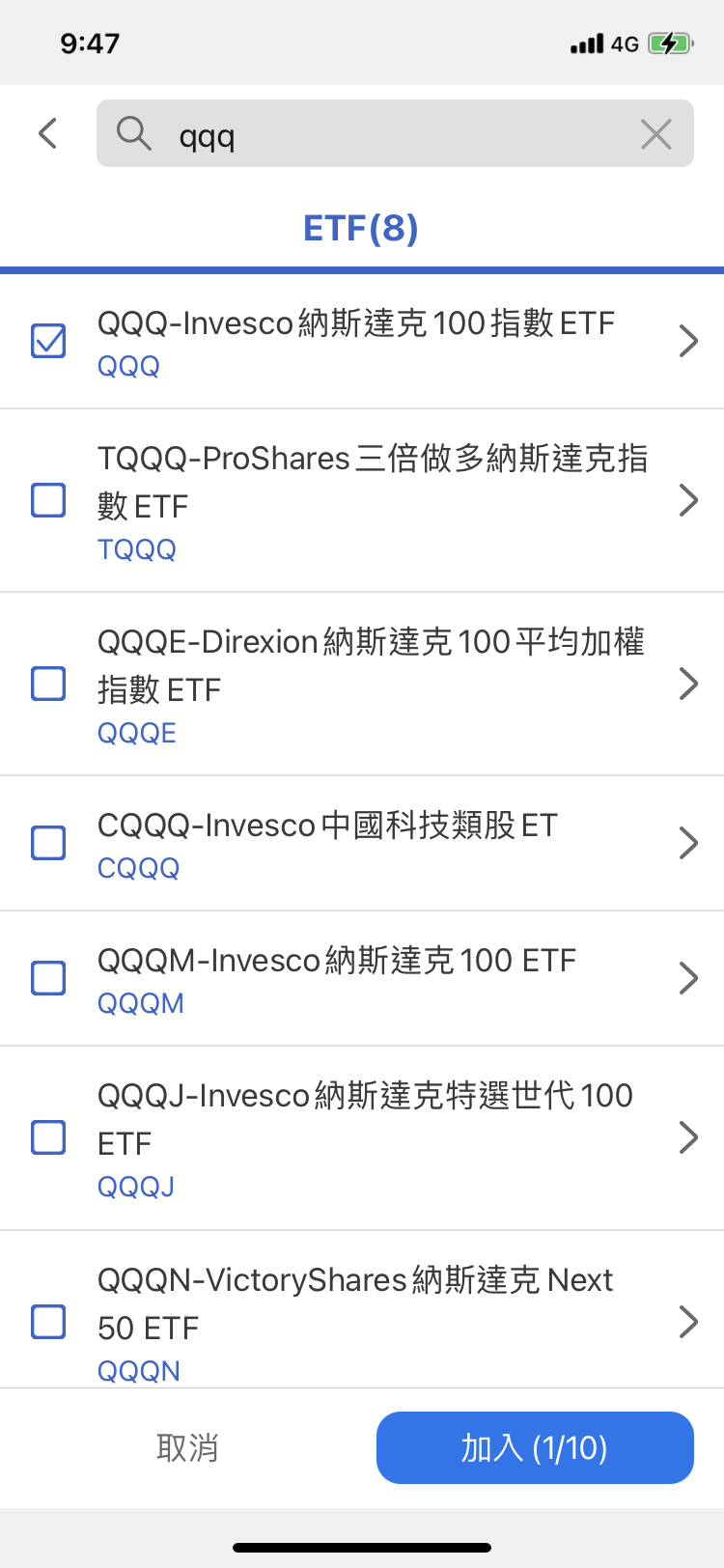Viewport: 724px width, 1568px height.
Task: Cancel with the 取消 button
Action: pos(187,1448)
